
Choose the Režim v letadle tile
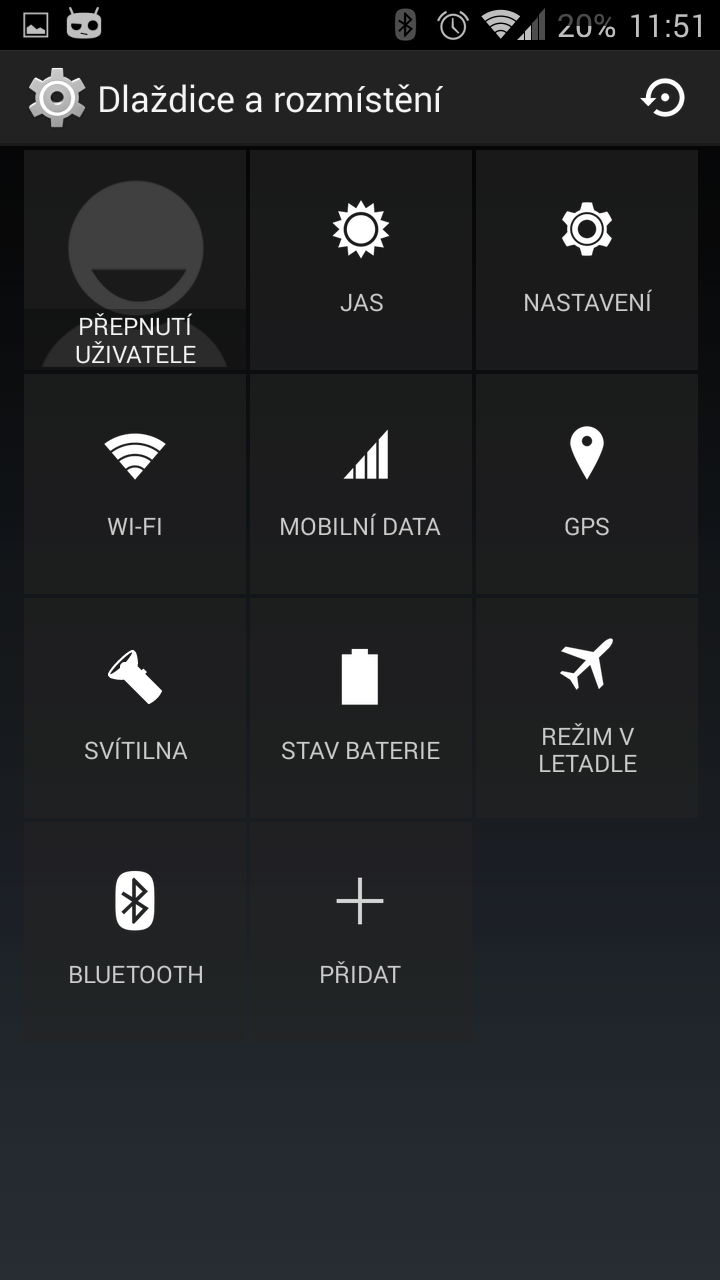tap(587, 708)
